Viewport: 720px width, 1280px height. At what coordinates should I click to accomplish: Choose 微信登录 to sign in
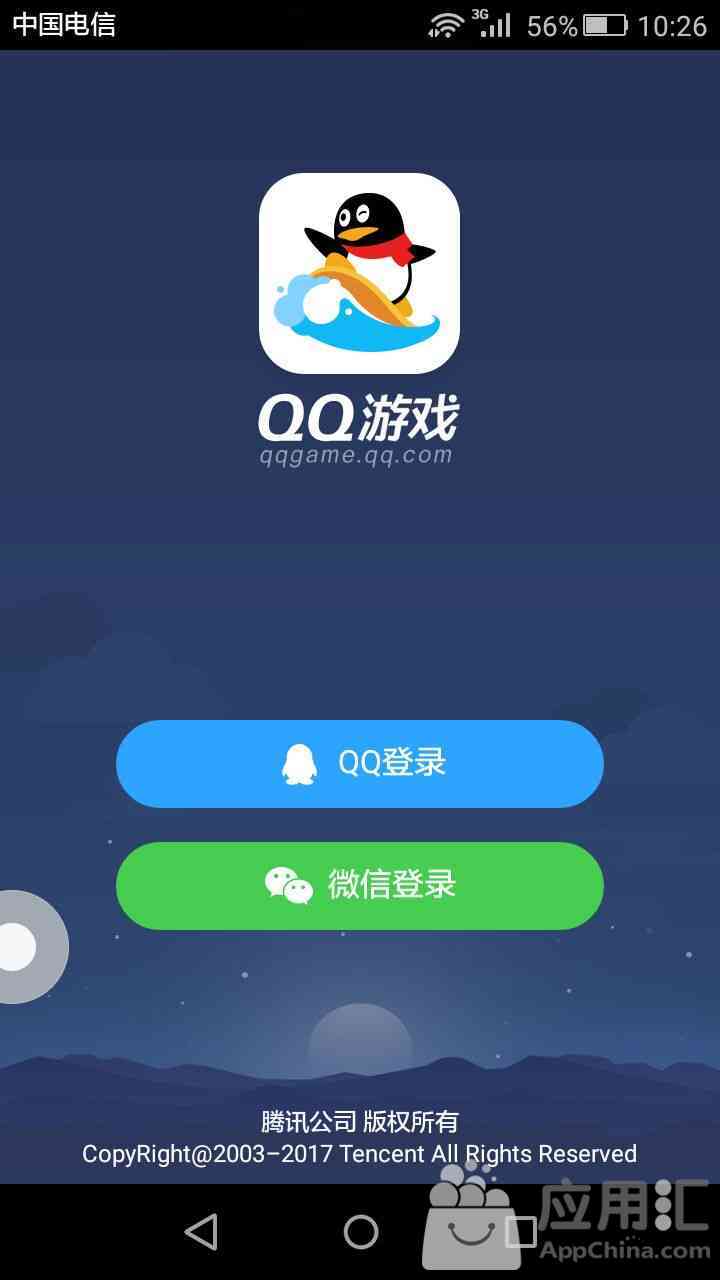(360, 886)
